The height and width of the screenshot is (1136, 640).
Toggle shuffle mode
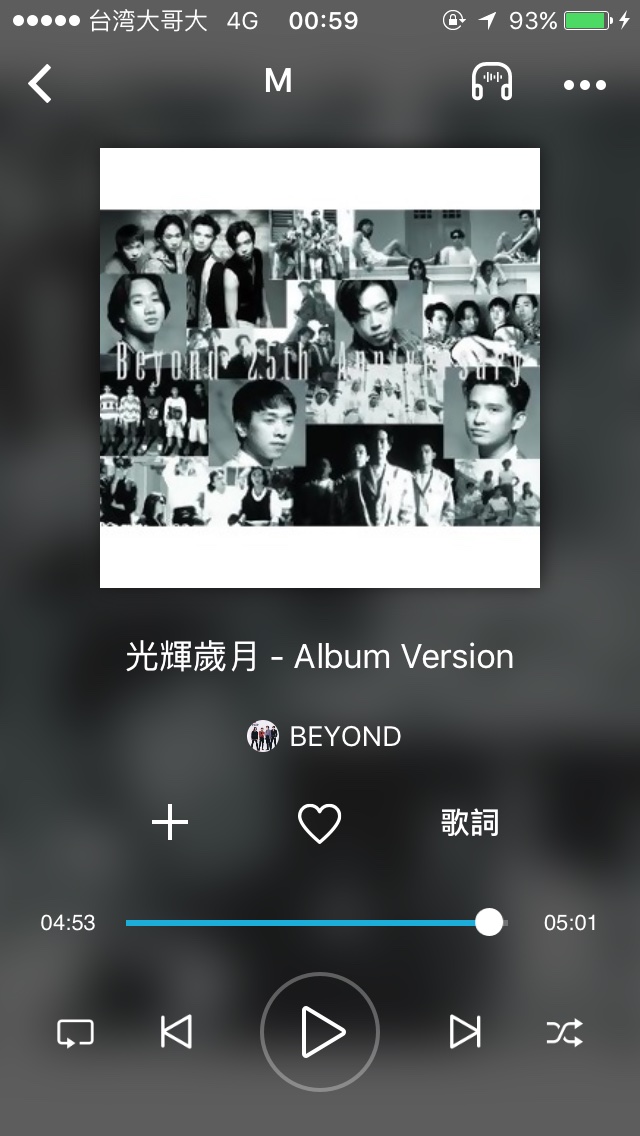click(564, 1031)
